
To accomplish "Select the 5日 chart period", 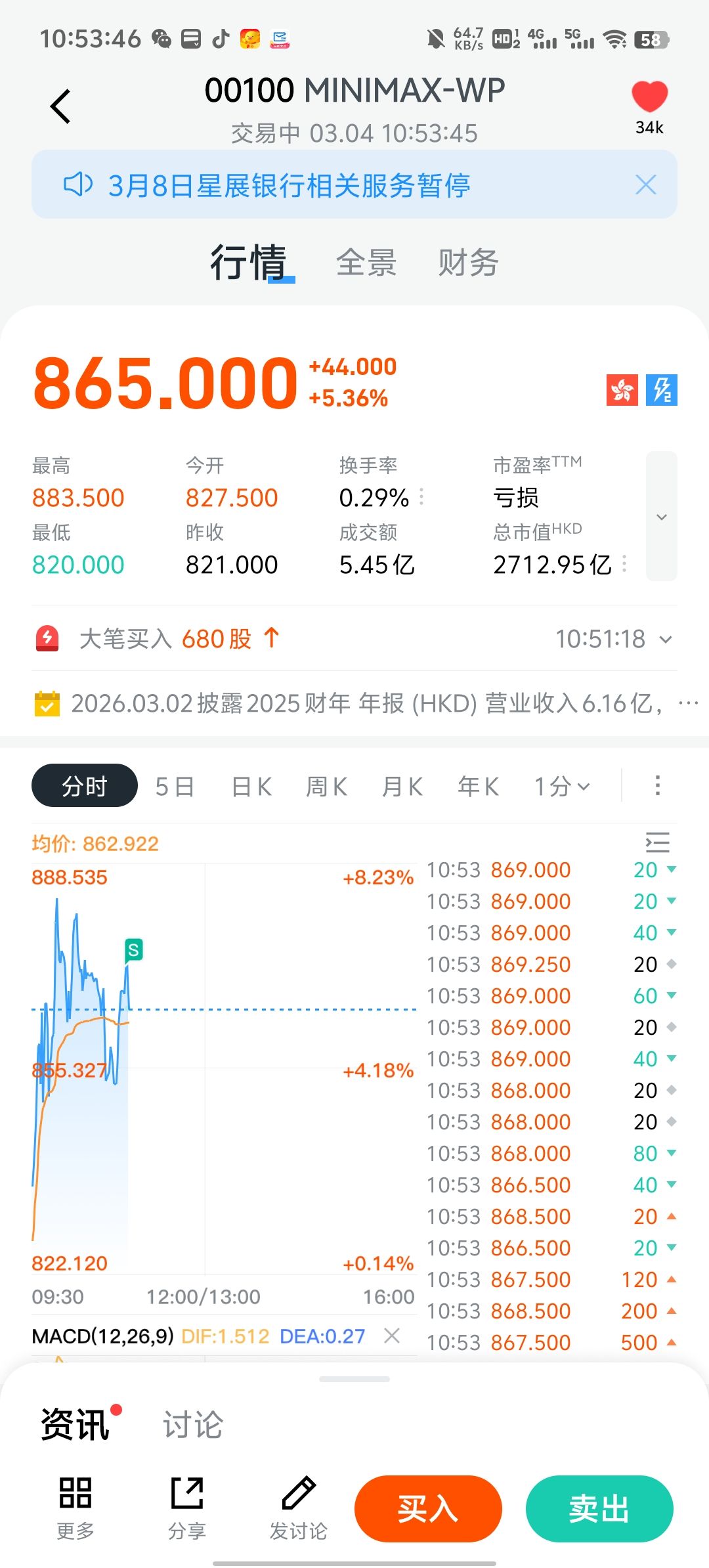I will tap(175, 786).
